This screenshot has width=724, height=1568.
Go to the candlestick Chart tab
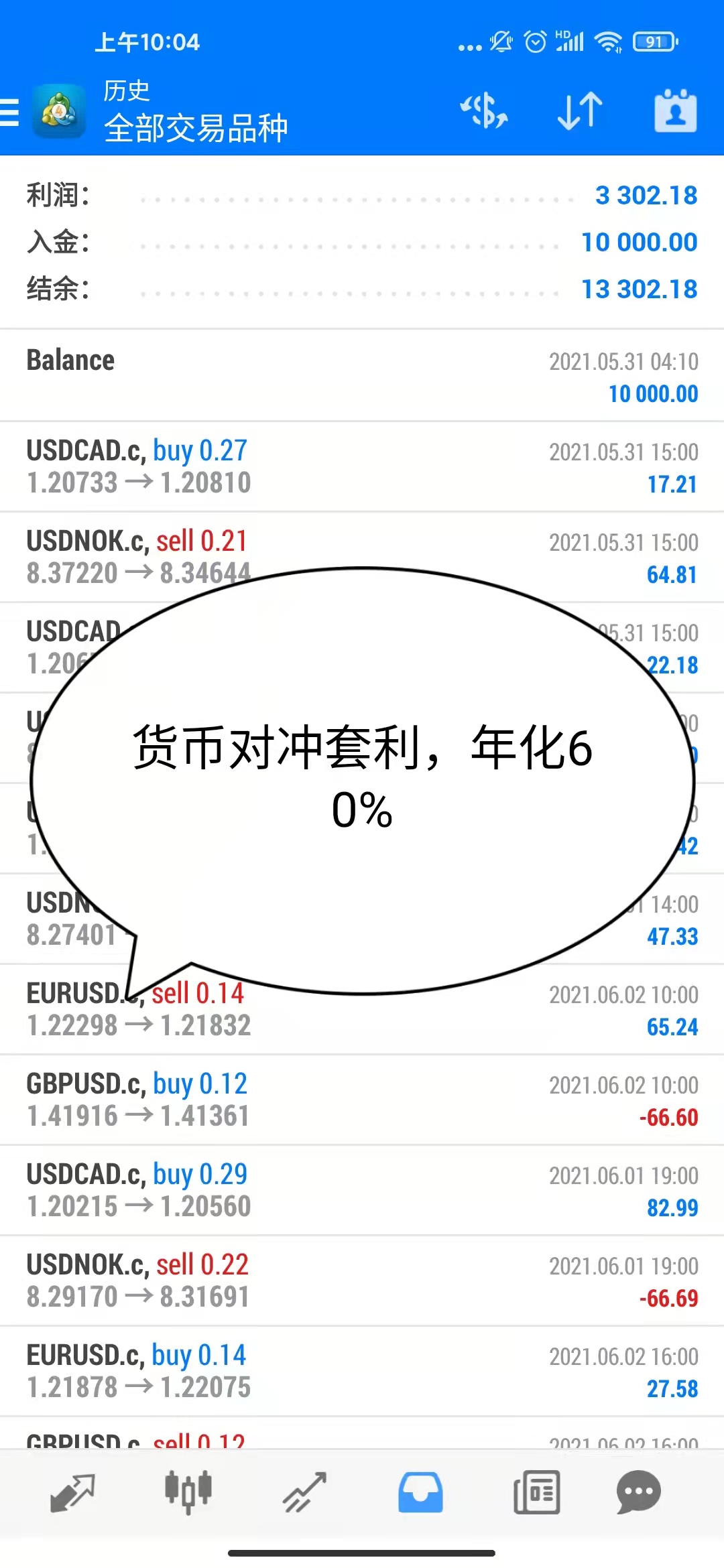click(x=188, y=1493)
